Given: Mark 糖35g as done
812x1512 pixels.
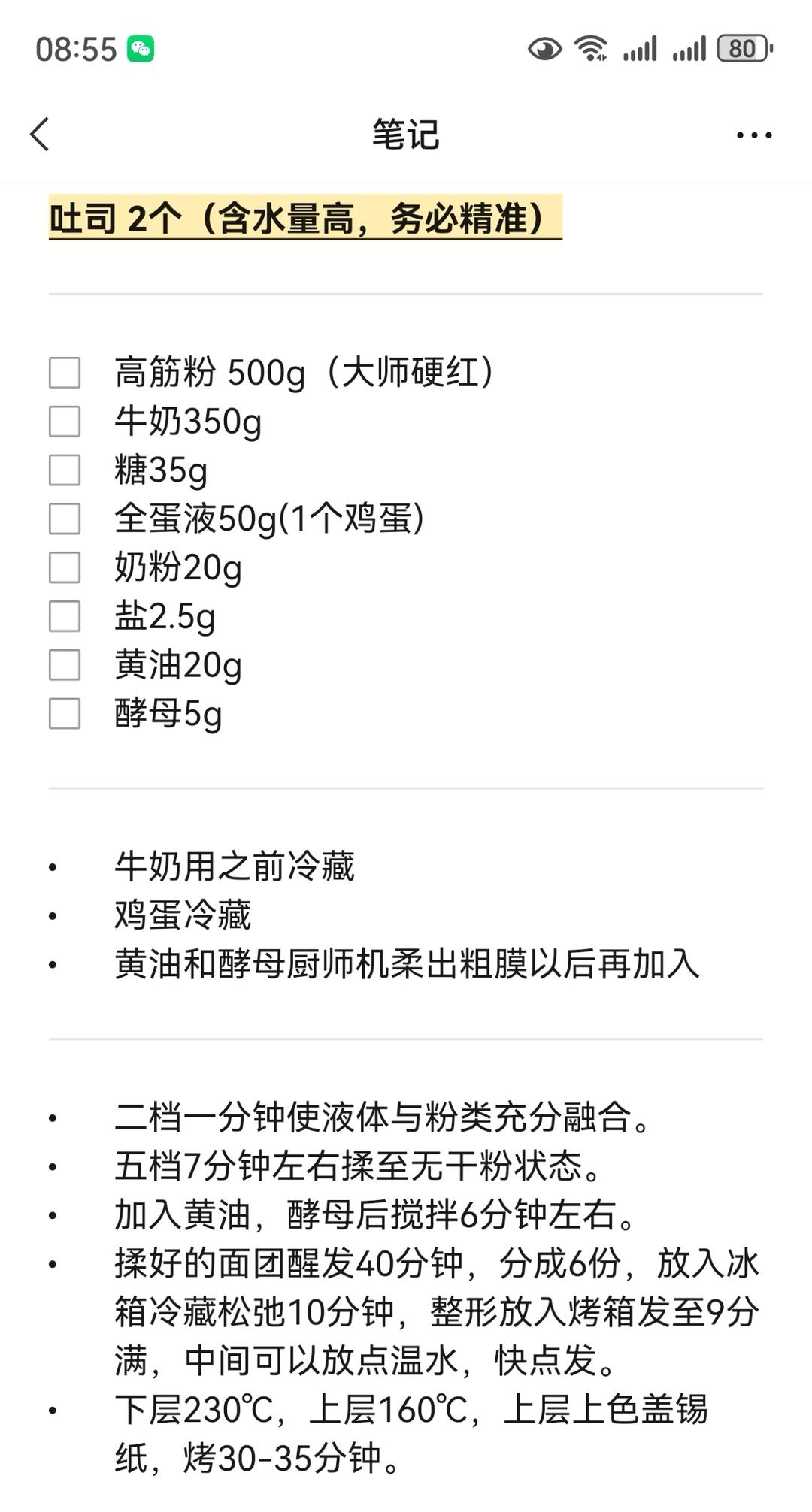Looking at the screenshot, I should pyautogui.click(x=65, y=470).
